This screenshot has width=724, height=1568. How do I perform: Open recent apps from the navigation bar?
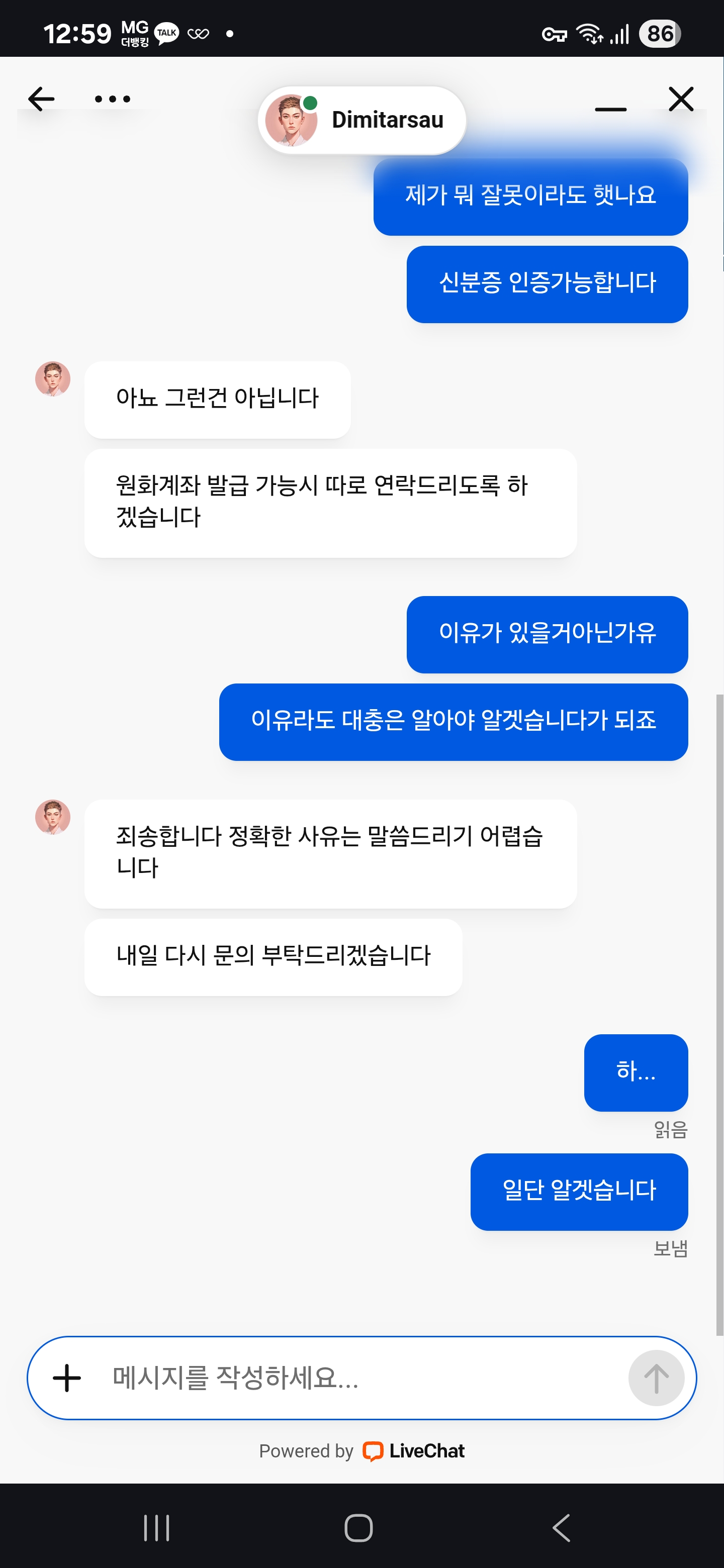click(156, 1528)
